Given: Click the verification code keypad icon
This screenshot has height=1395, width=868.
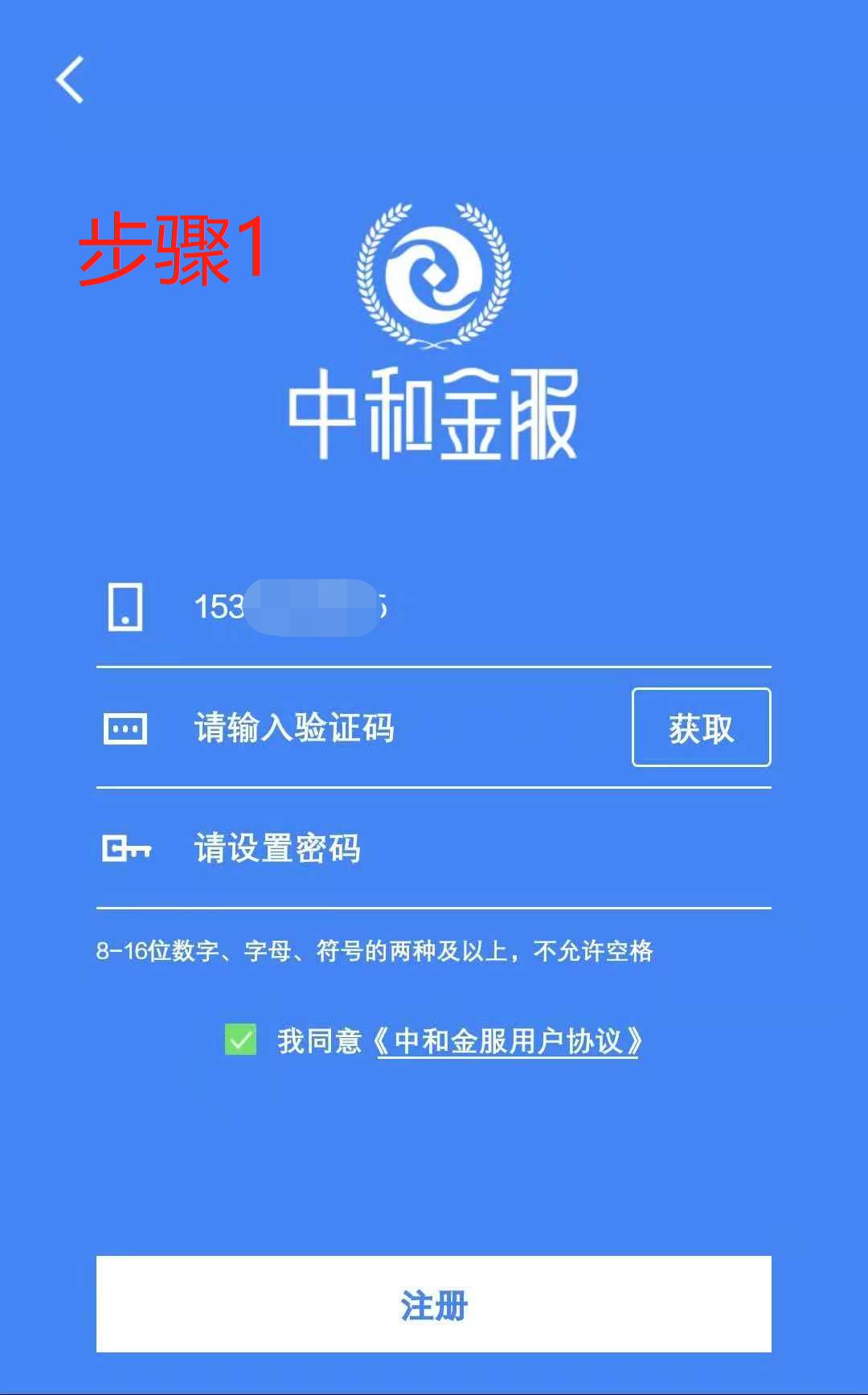Looking at the screenshot, I should click(129, 728).
